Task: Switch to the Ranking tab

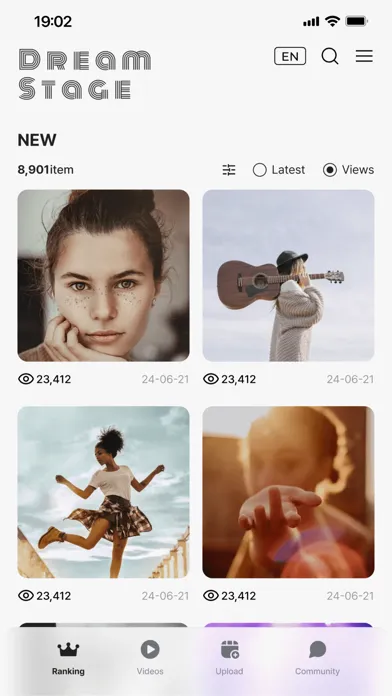Action: click(x=68, y=658)
